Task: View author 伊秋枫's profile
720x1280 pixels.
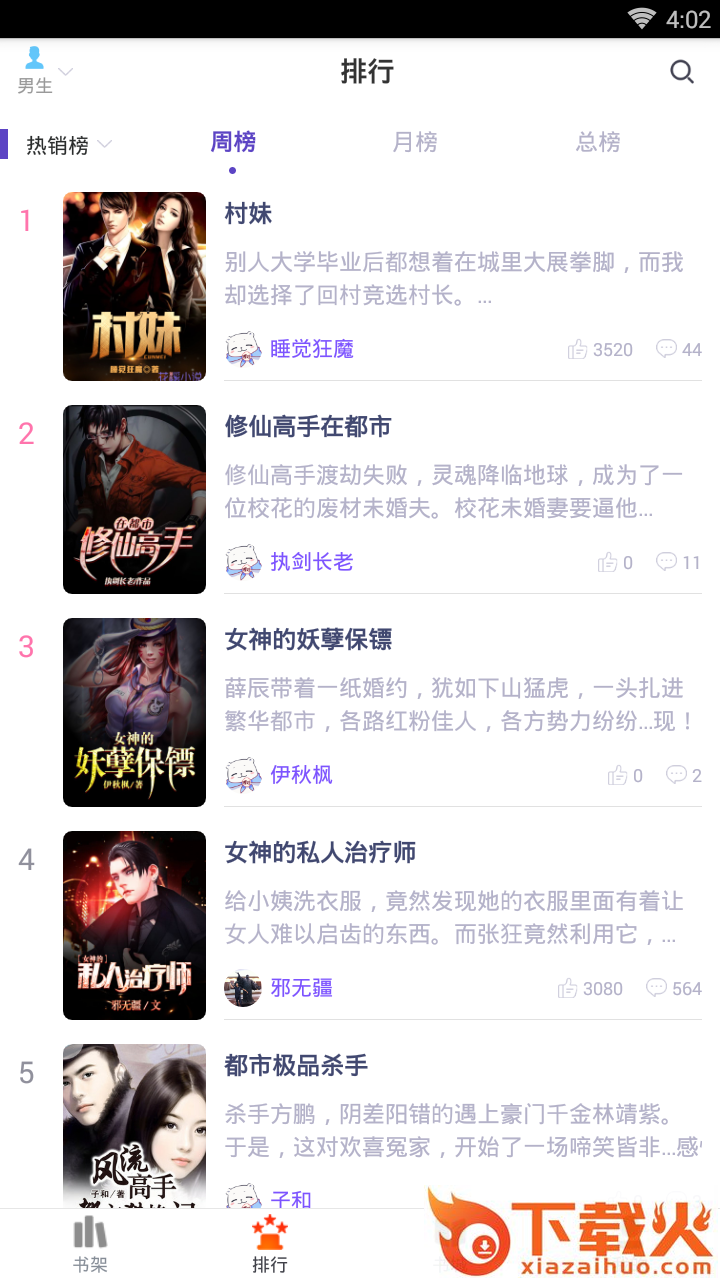Action: tap(301, 775)
